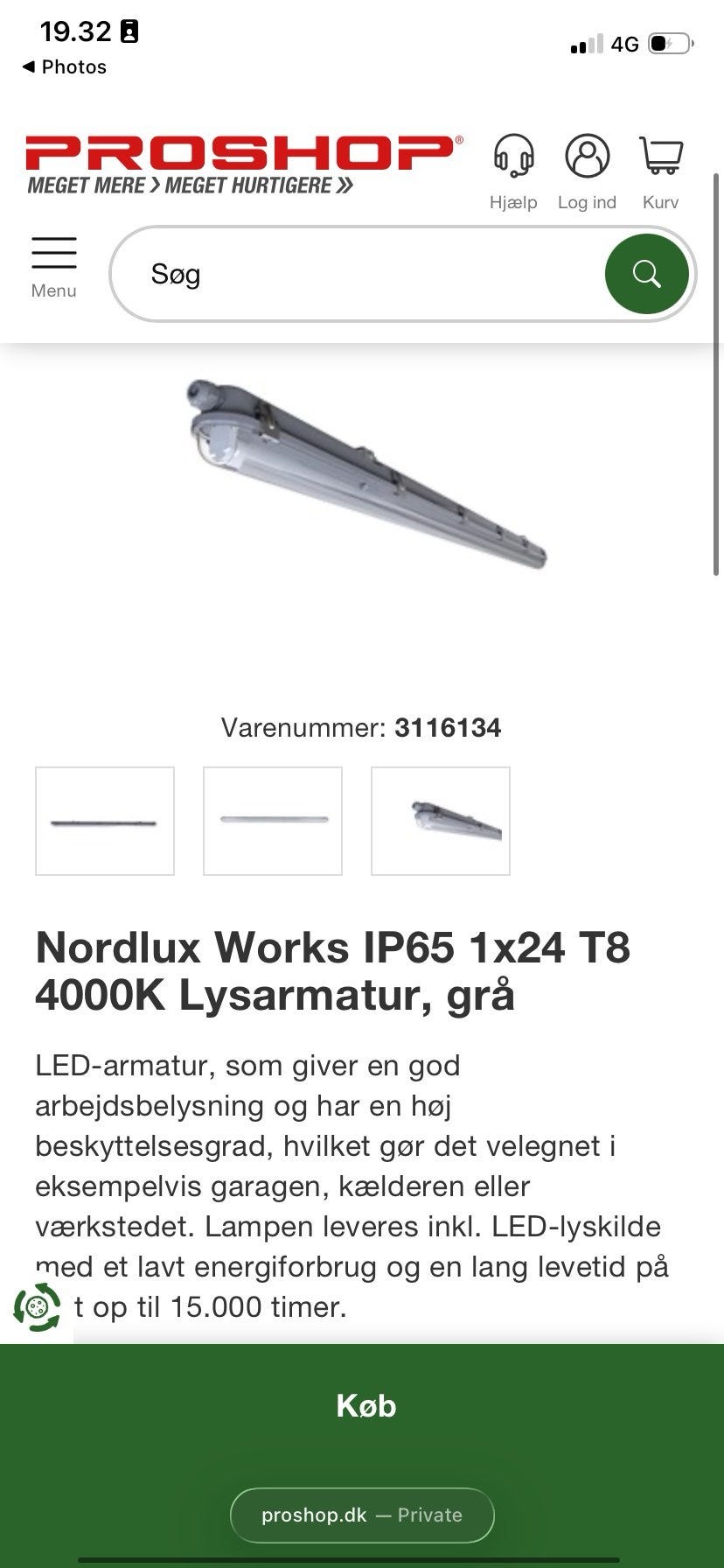Open the green cookie settings icon
This screenshot has width=724, height=1568.
pyautogui.click(x=37, y=1307)
